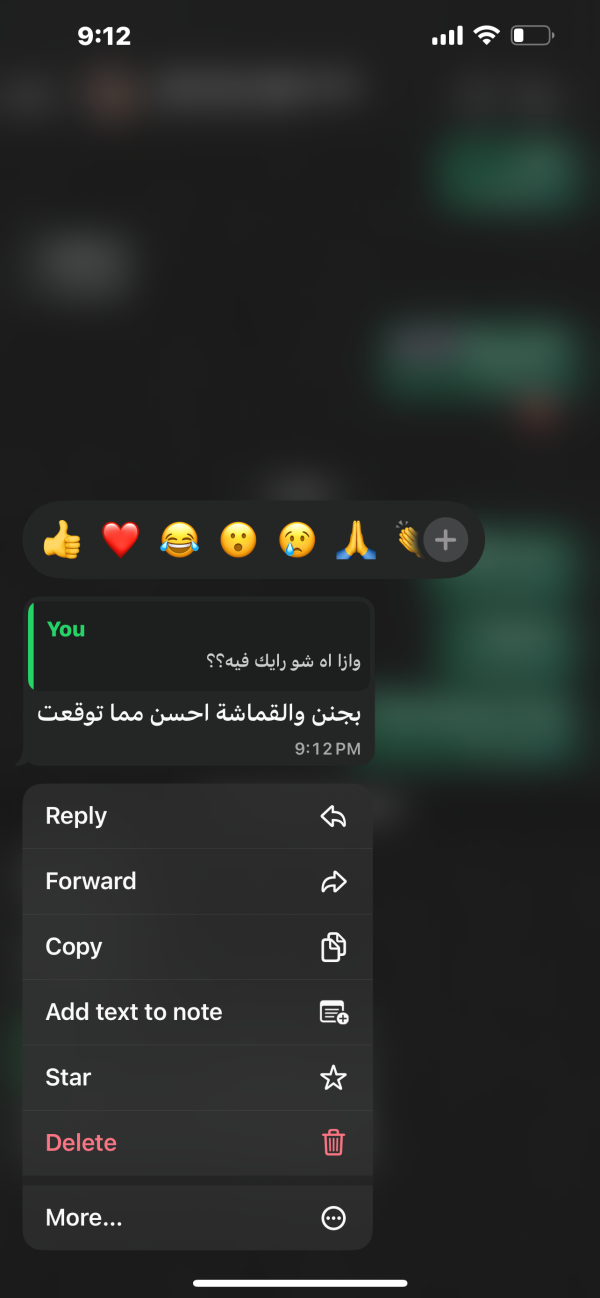Choose Forward in the context menu
This screenshot has height=1298, width=600.
point(197,881)
